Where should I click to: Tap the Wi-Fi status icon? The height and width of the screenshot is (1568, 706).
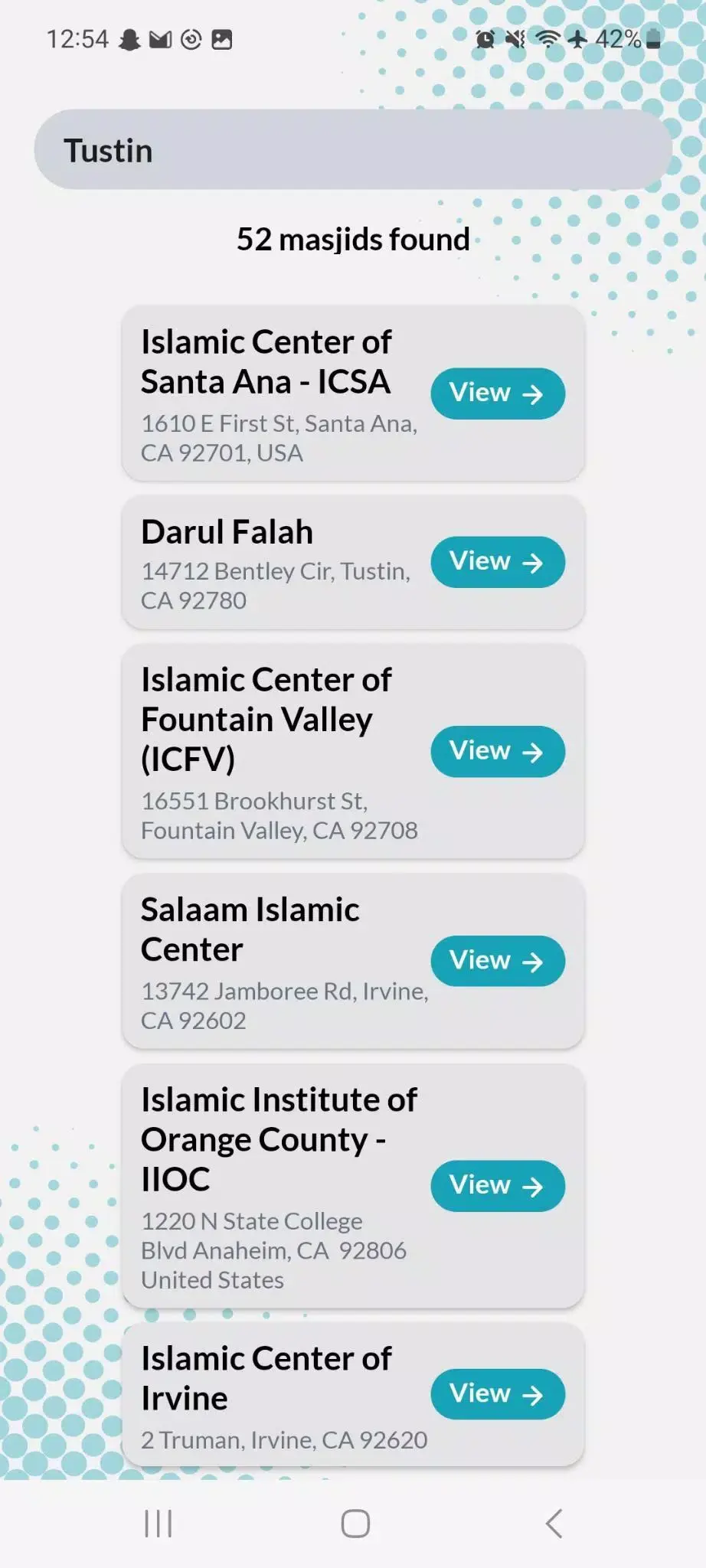click(547, 40)
